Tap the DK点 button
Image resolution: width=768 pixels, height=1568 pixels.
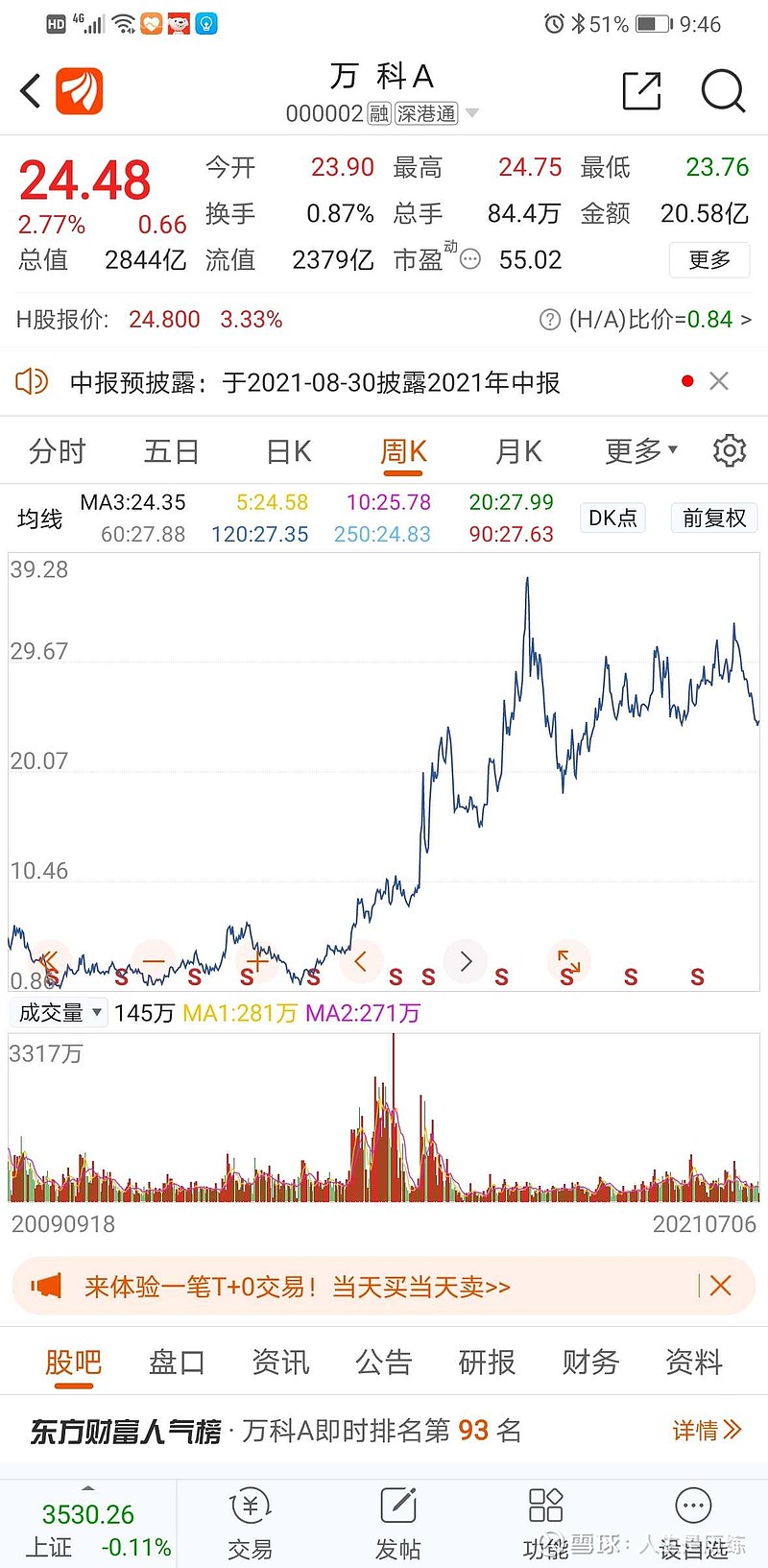pyautogui.click(x=612, y=518)
